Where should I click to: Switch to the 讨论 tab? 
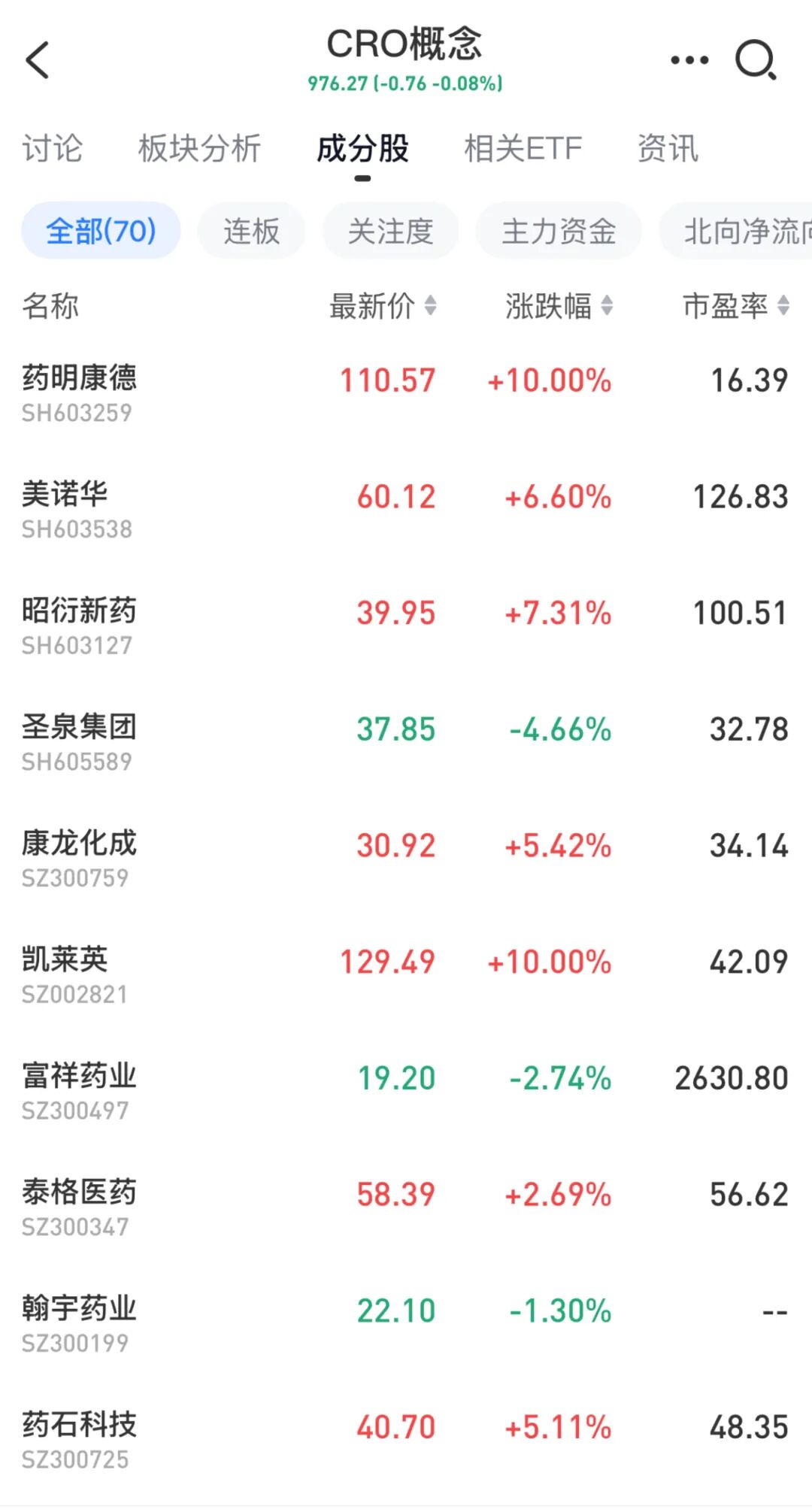[52, 148]
